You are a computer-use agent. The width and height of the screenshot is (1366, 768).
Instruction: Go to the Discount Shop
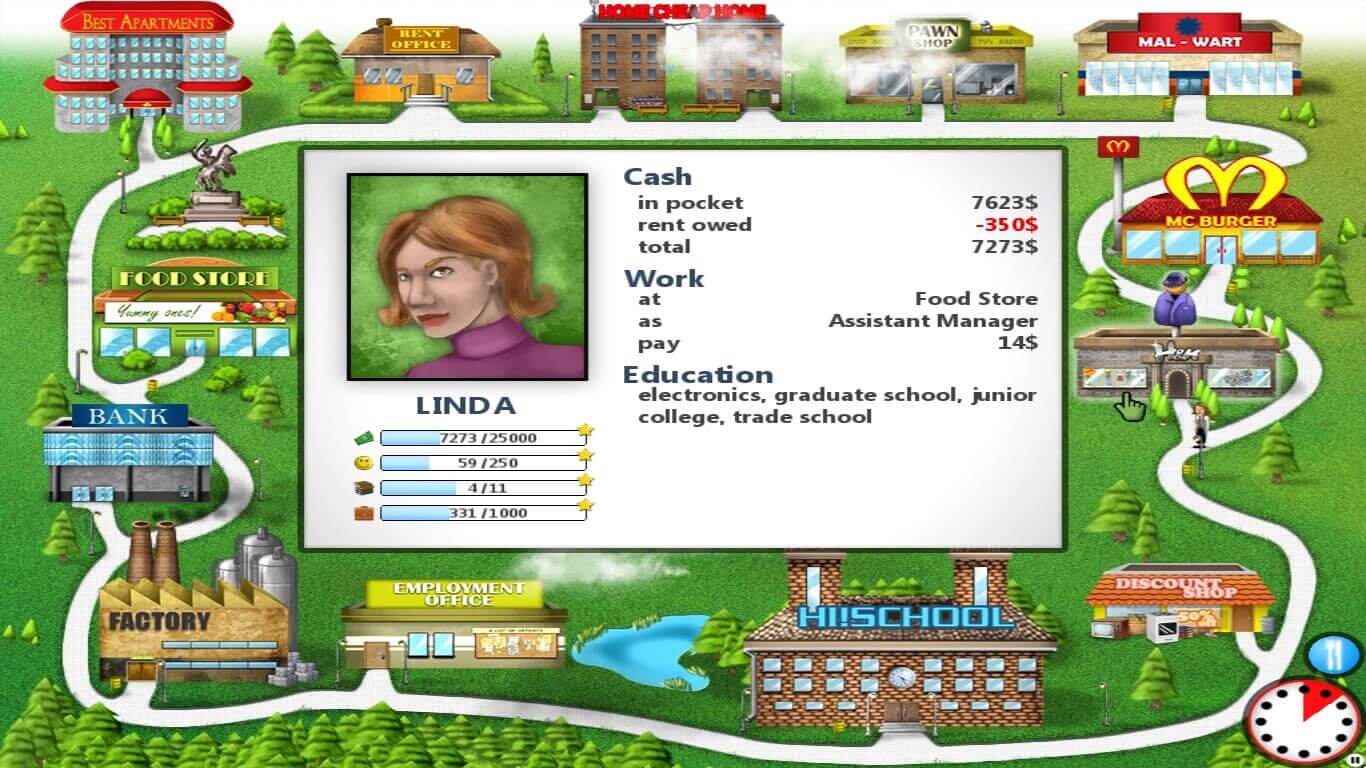1180,603
